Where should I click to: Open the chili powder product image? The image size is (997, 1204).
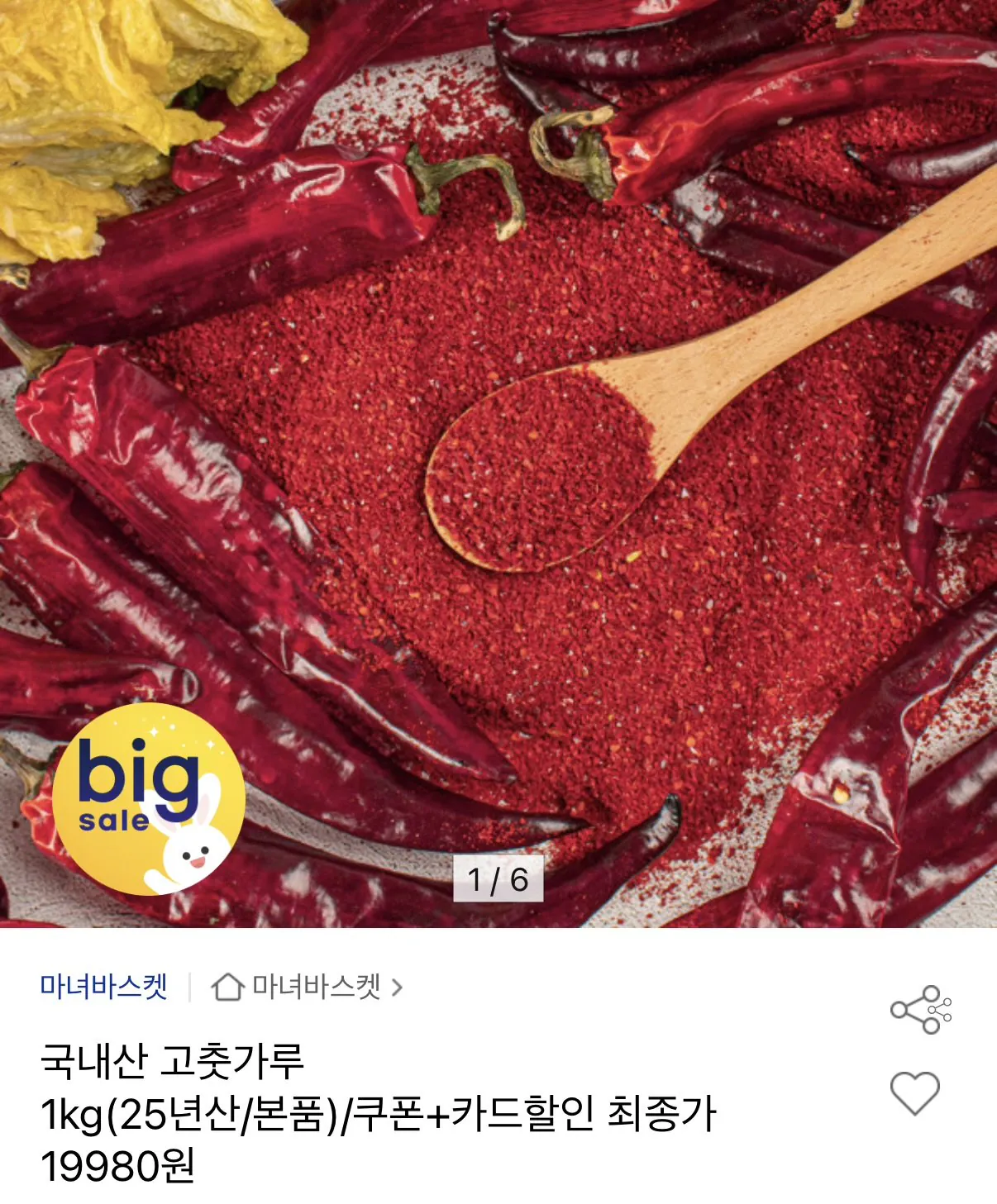point(498,464)
